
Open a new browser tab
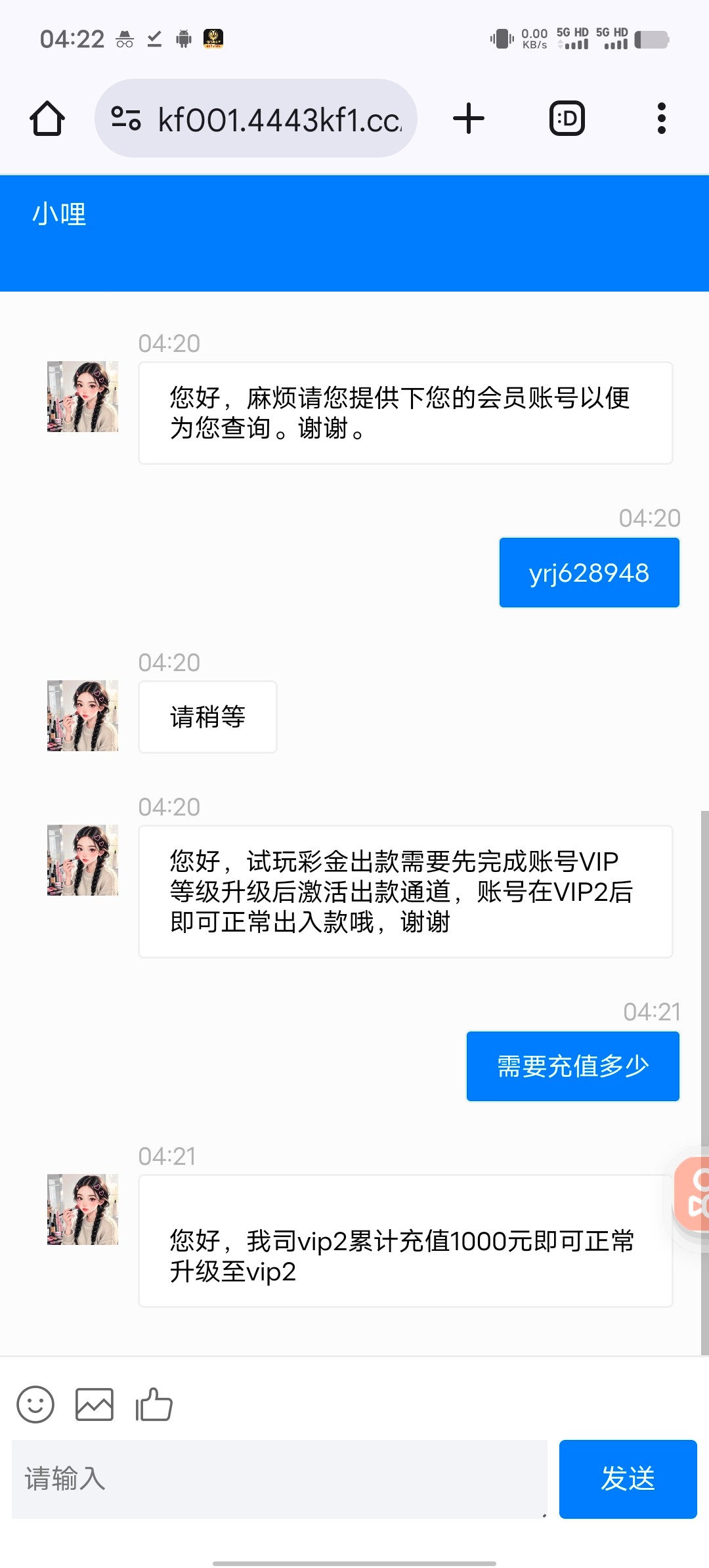point(469,119)
